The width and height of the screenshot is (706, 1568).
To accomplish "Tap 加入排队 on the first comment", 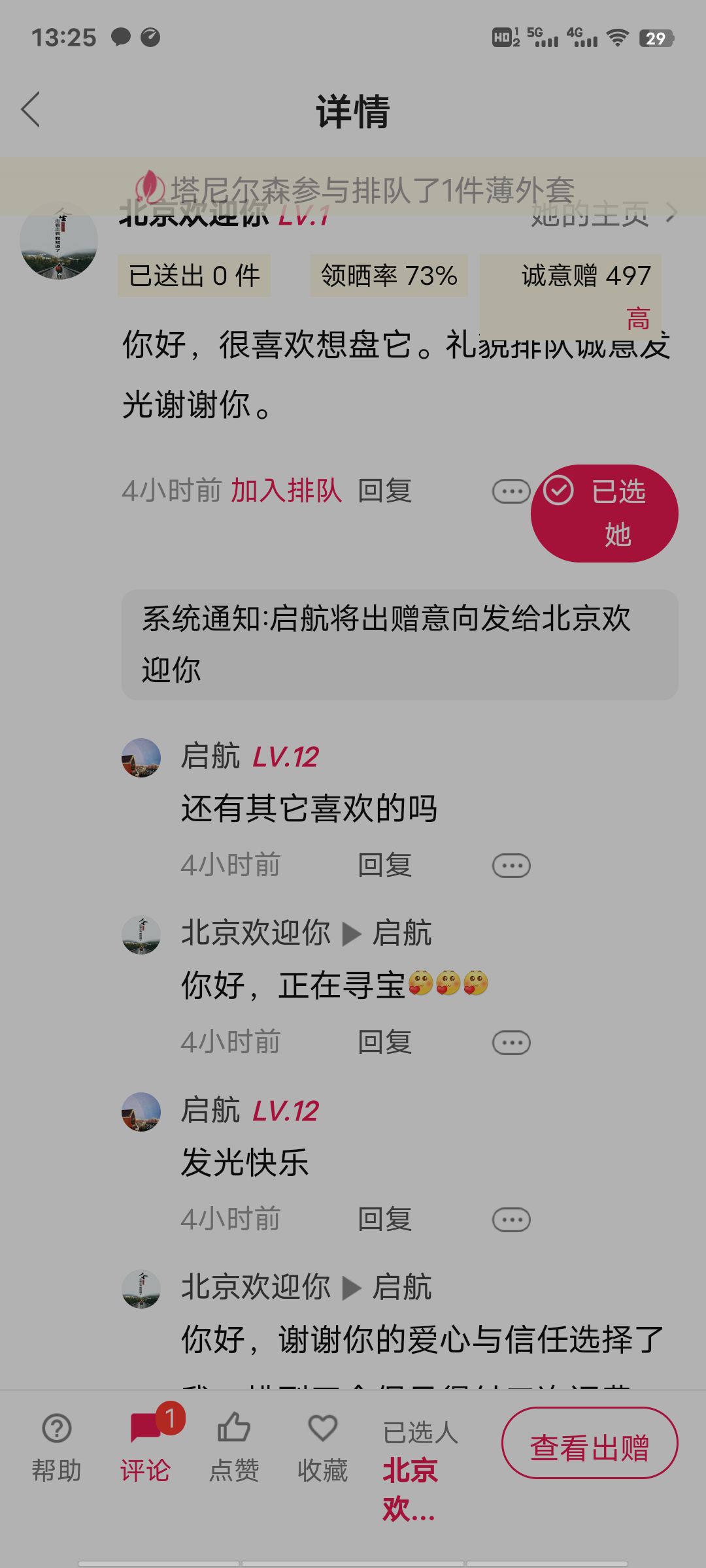I will pos(286,491).
